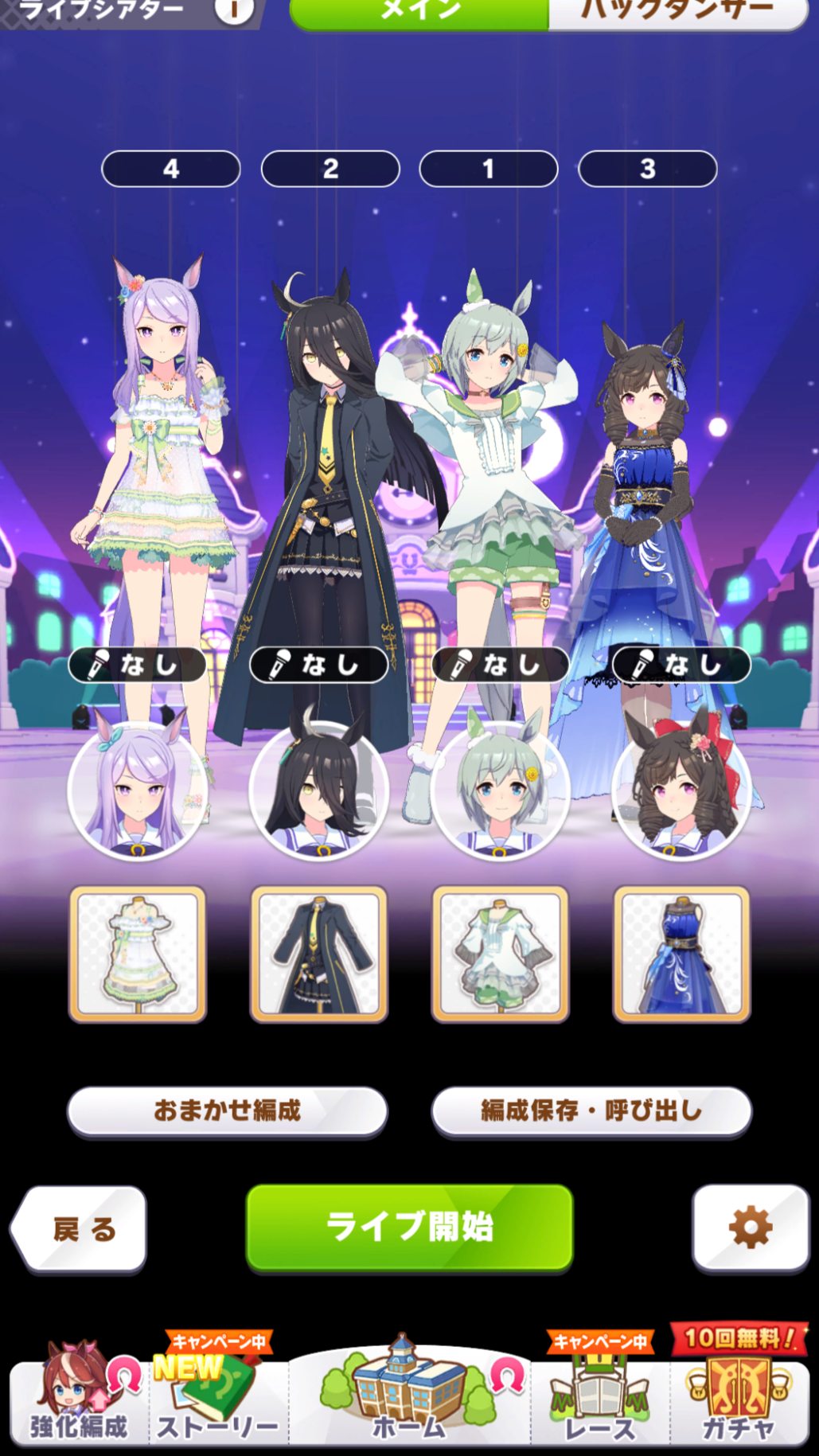This screenshot has height=1456, width=819.
Task: Start the live with ライブ開始
Action: pyautogui.click(x=409, y=1227)
